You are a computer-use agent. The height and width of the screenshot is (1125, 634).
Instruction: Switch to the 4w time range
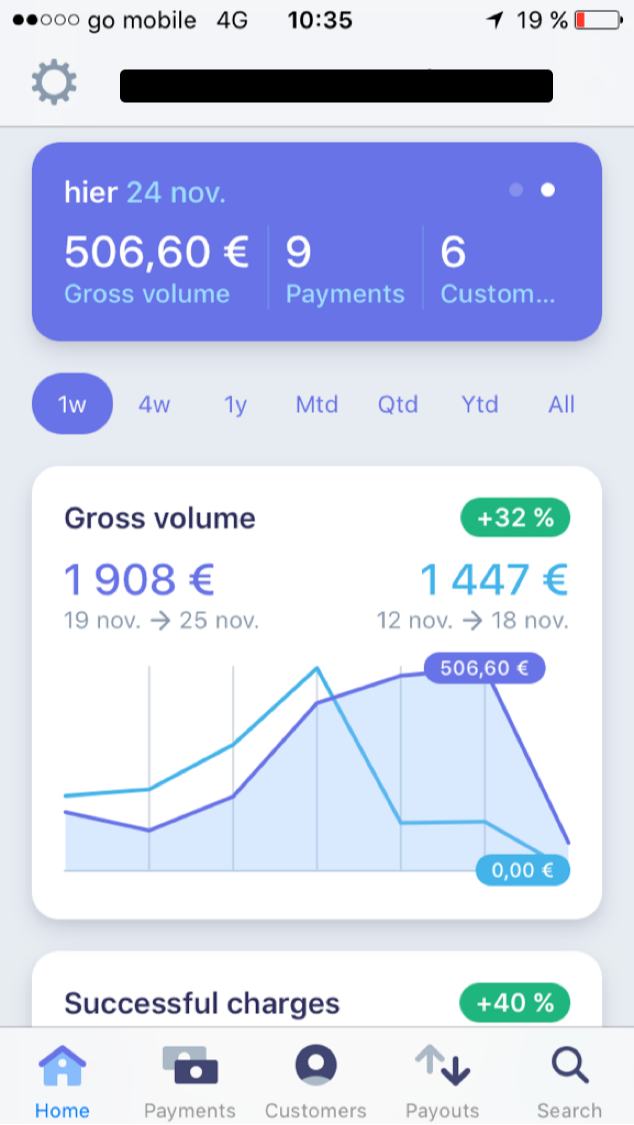[154, 405]
